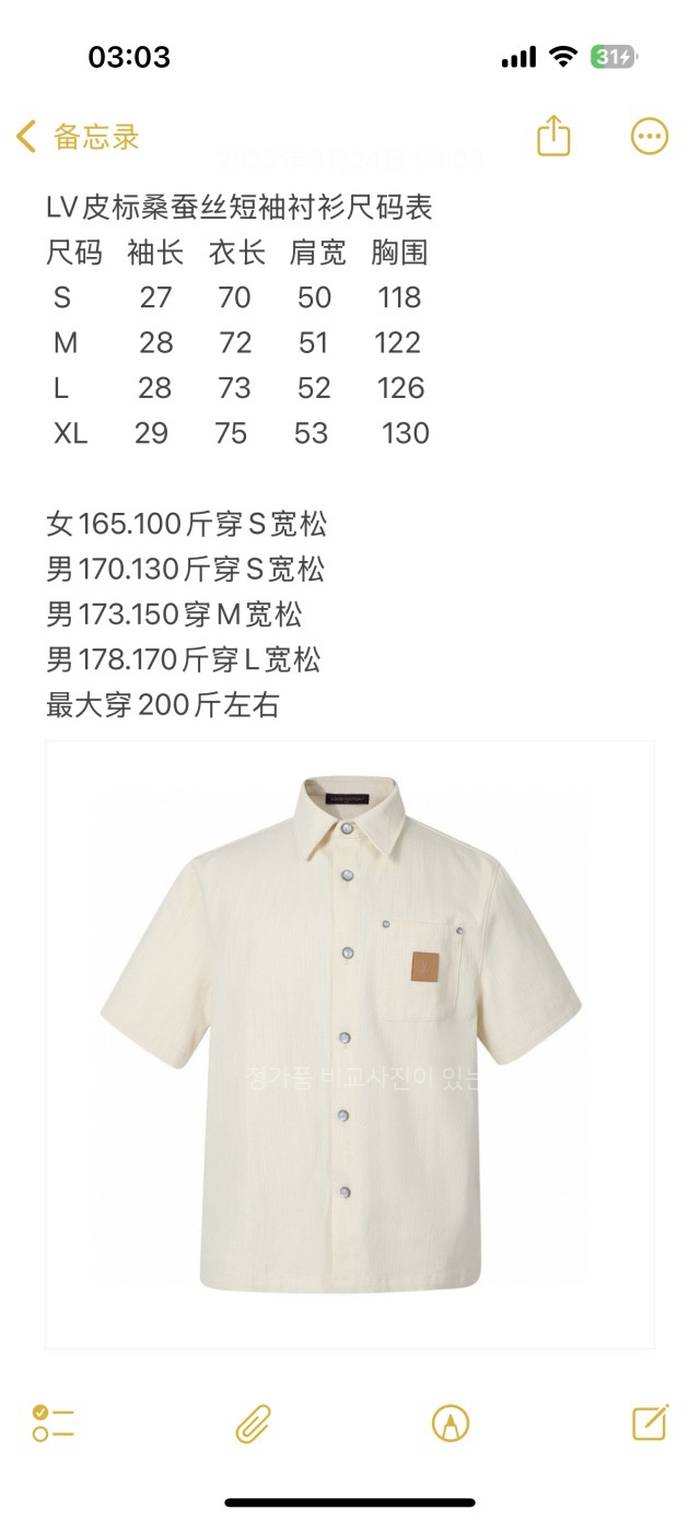
Task: Share this note
Action: [553, 136]
